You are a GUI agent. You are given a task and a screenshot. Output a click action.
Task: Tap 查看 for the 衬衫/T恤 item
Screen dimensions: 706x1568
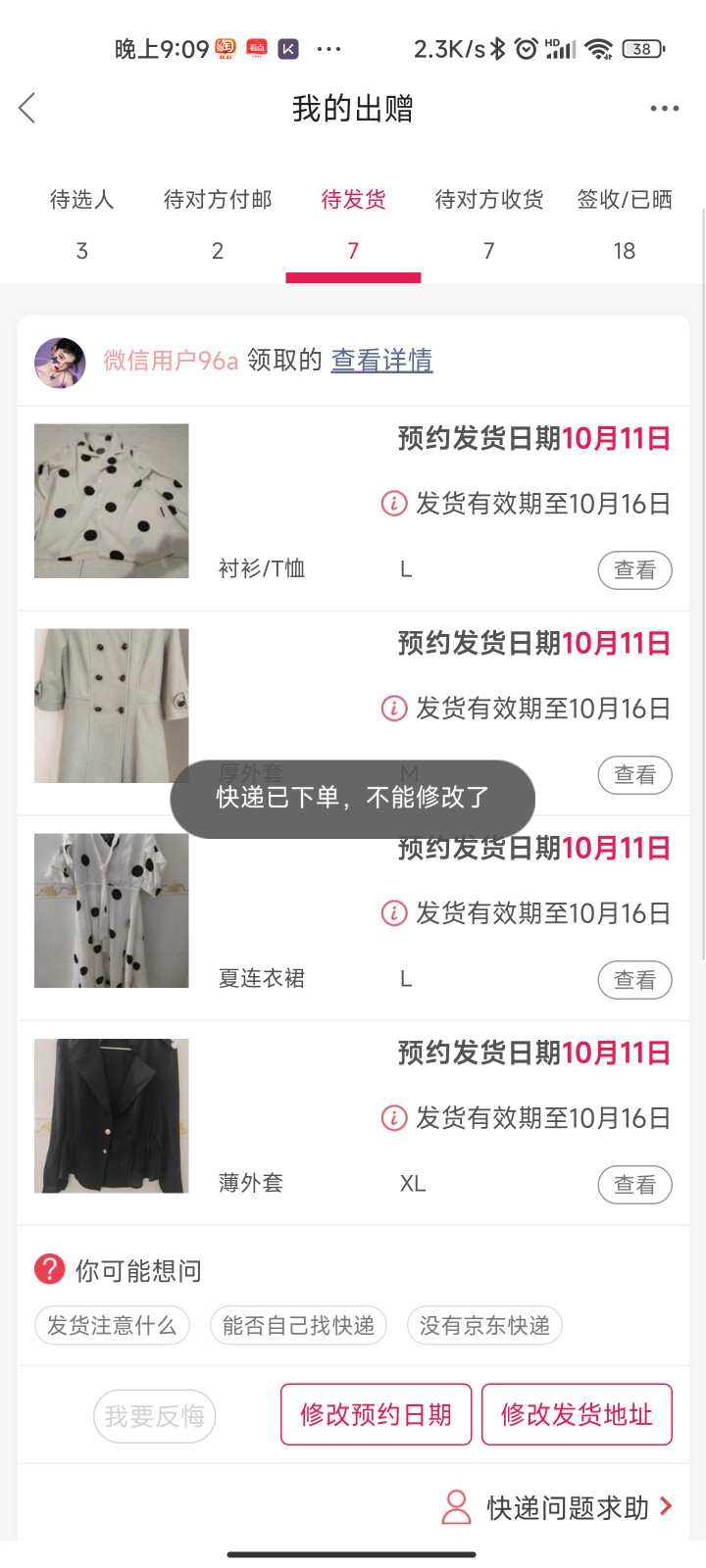pyautogui.click(x=634, y=570)
